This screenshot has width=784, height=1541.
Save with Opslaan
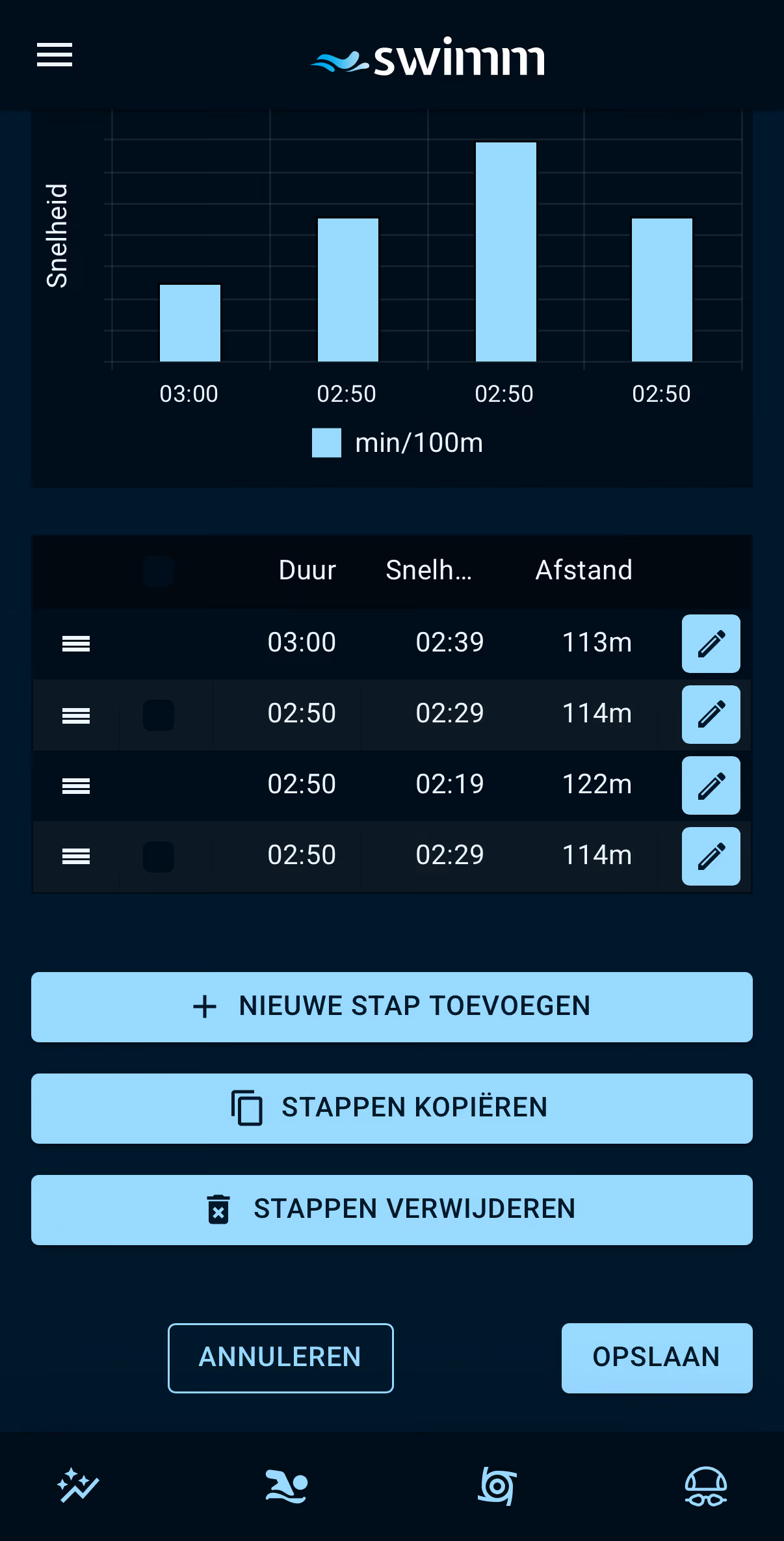pyautogui.click(x=657, y=1358)
